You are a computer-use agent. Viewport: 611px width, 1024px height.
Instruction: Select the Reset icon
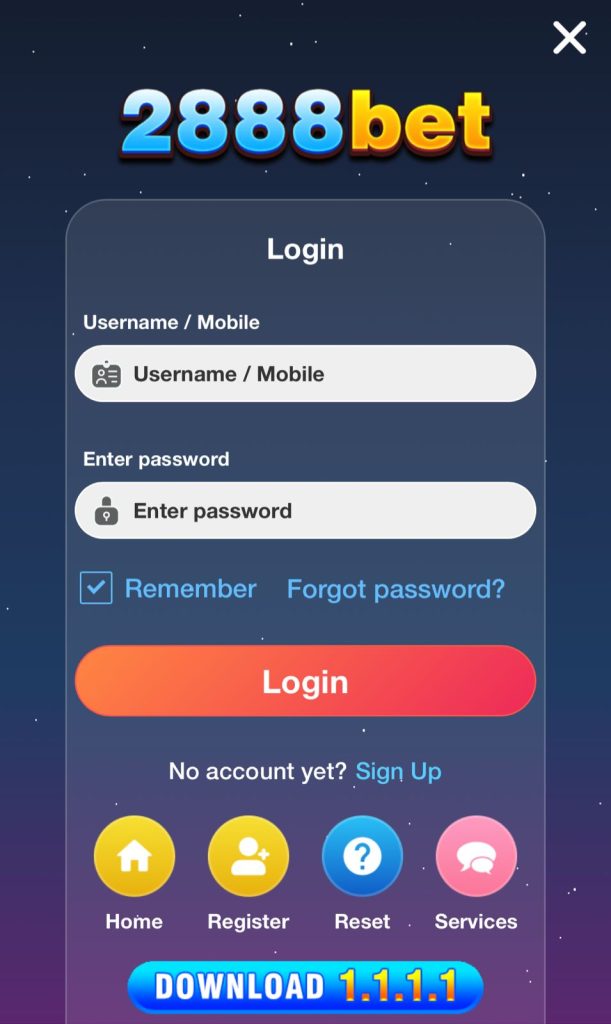point(362,857)
